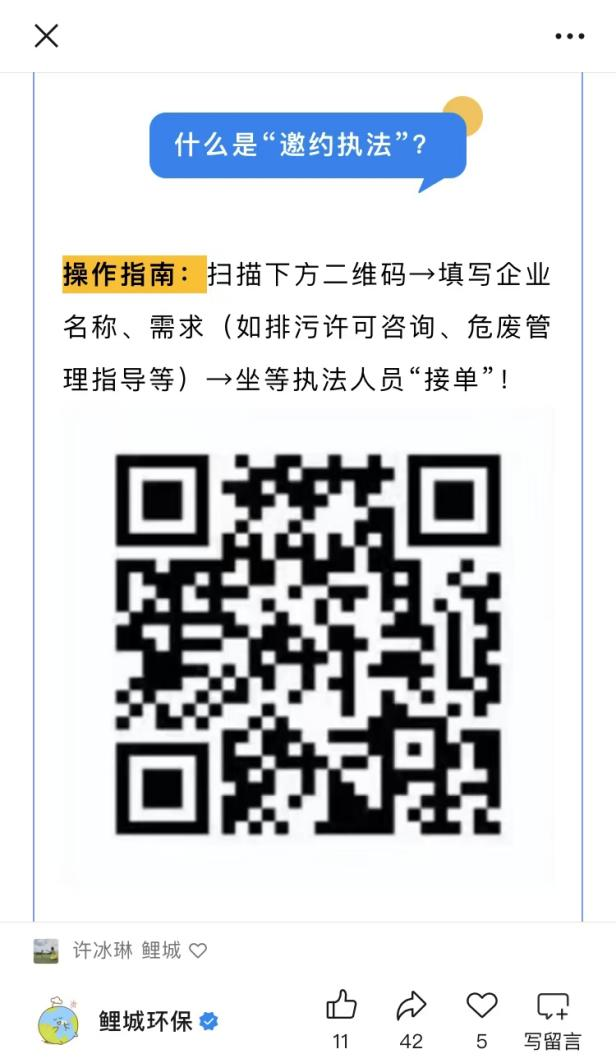Like the article with thumbs up
The height and width of the screenshot is (1063, 616).
coord(341,1006)
